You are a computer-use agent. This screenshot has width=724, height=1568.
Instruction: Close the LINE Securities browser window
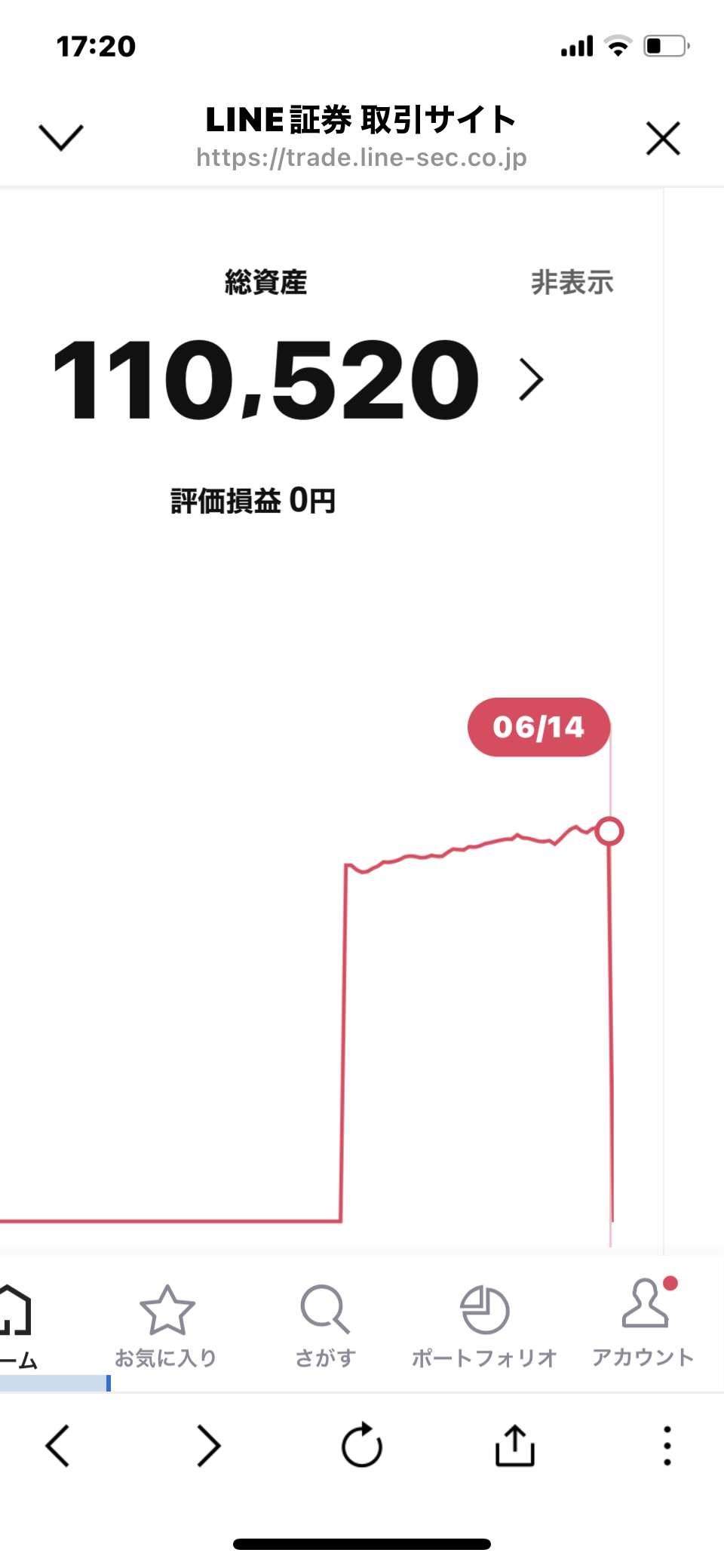663,139
